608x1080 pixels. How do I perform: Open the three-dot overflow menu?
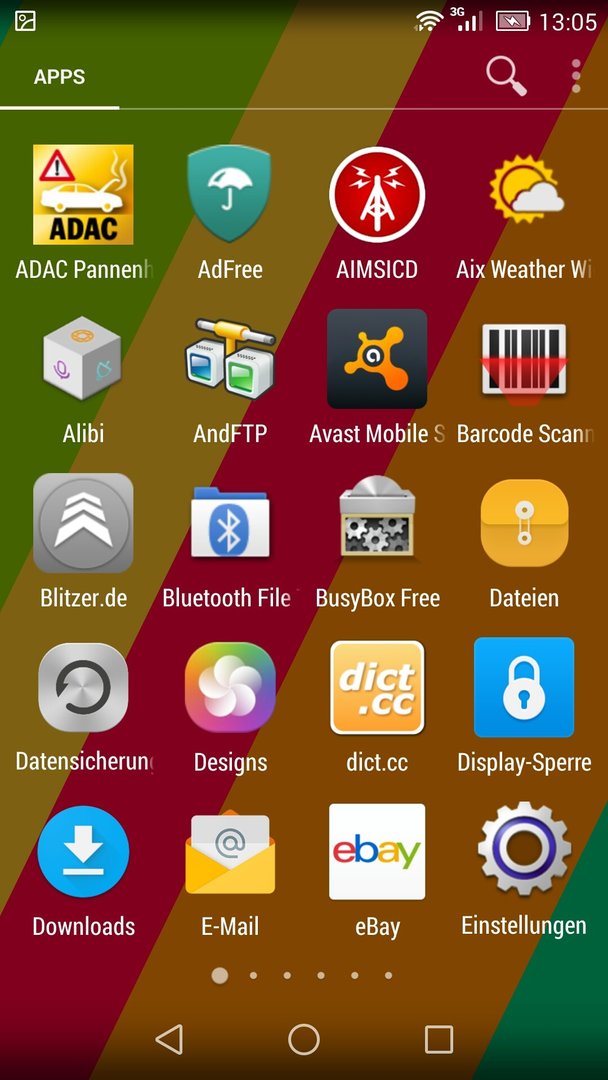coord(576,76)
